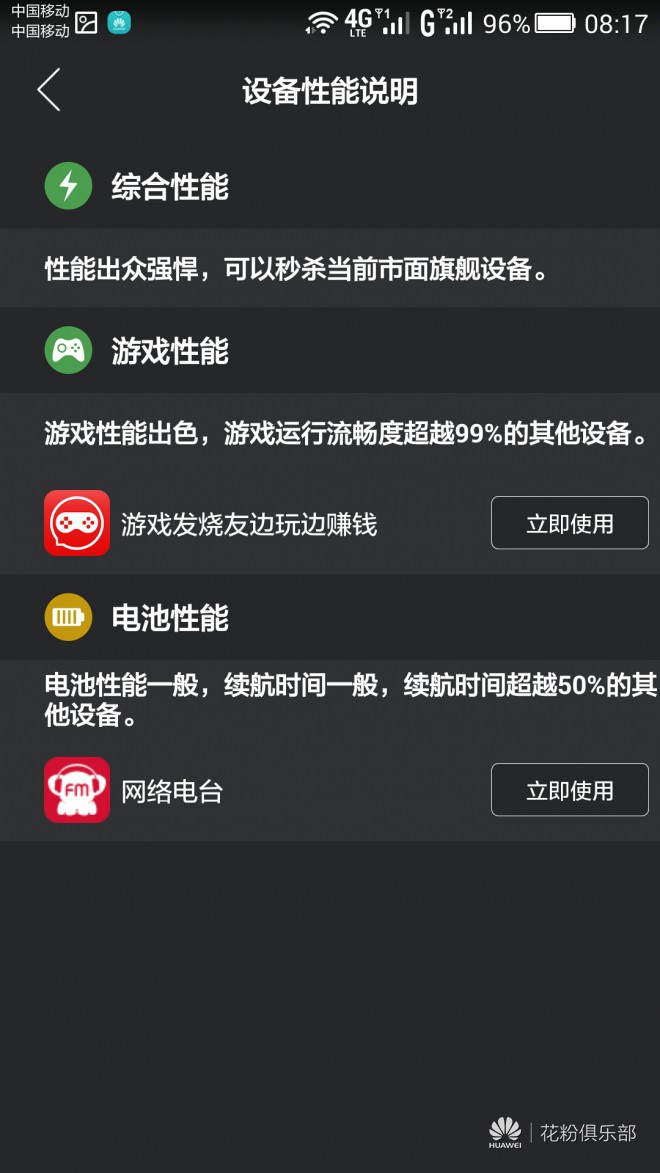
Task: Tap 立即使用 next to 网络电台
Action: pyautogui.click(x=569, y=790)
